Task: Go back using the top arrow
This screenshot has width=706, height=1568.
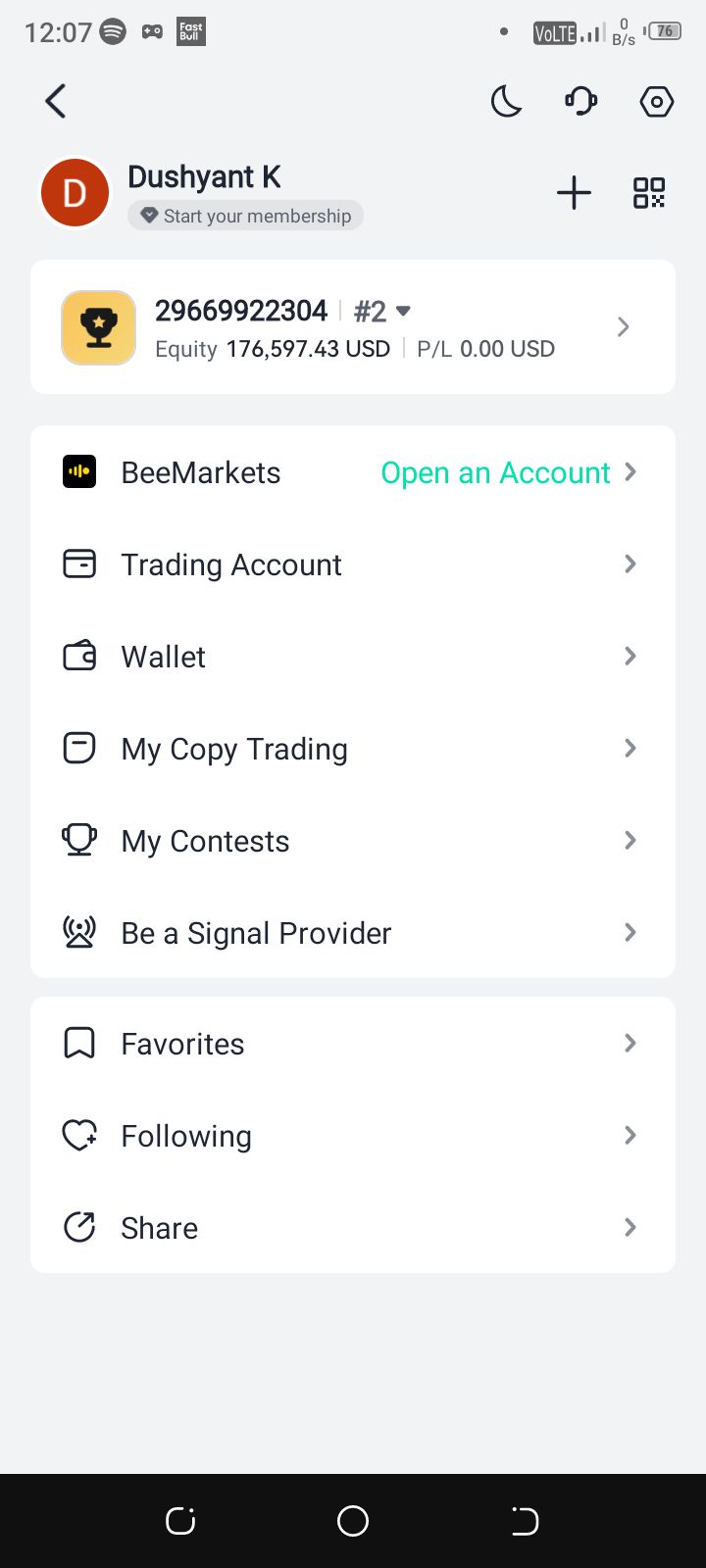Action: click(x=56, y=101)
